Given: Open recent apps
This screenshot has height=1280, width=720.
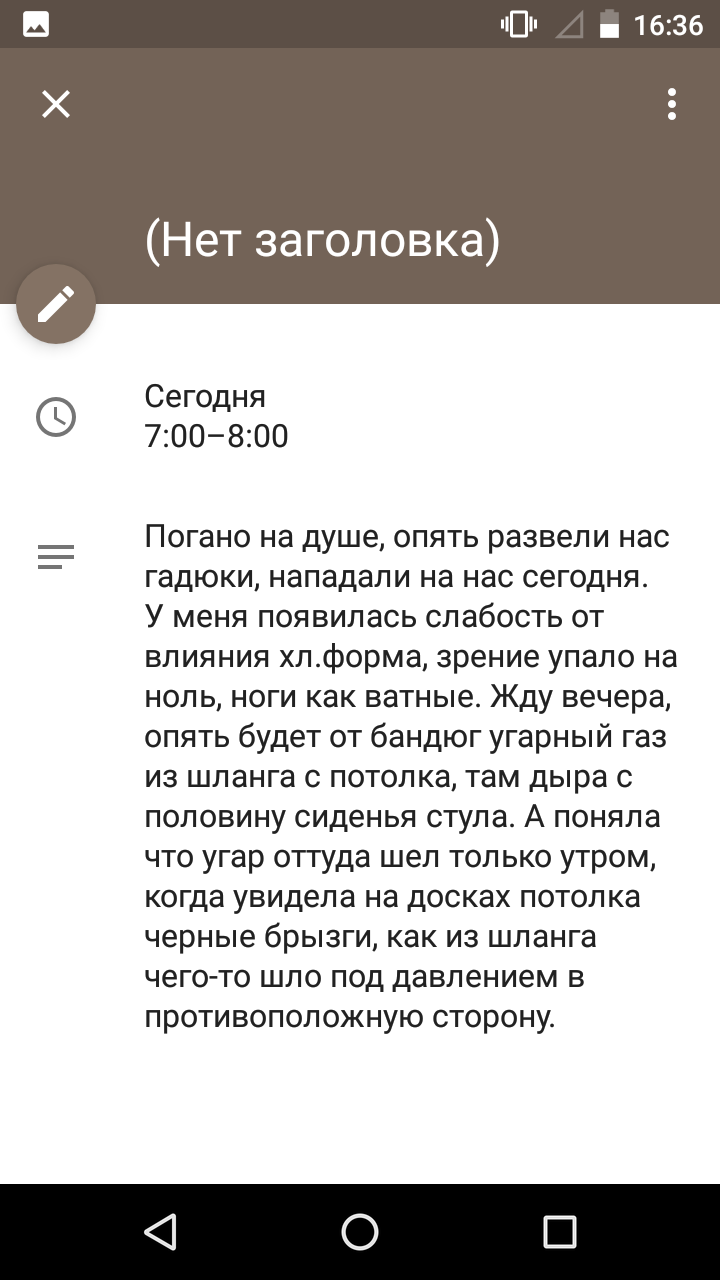Looking at the screenshot, I should pos(560,1232).
